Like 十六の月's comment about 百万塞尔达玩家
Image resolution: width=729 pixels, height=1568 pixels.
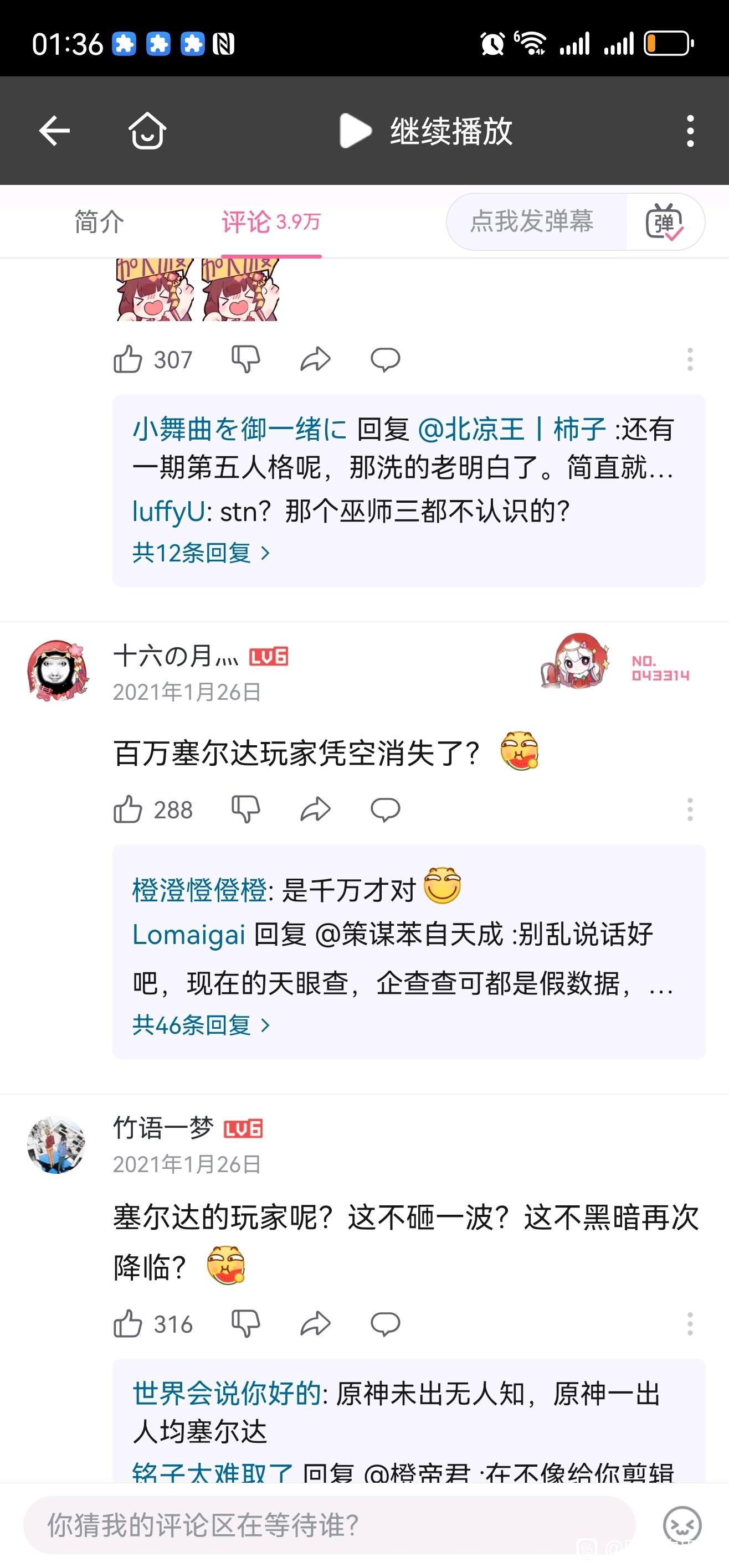128,809
